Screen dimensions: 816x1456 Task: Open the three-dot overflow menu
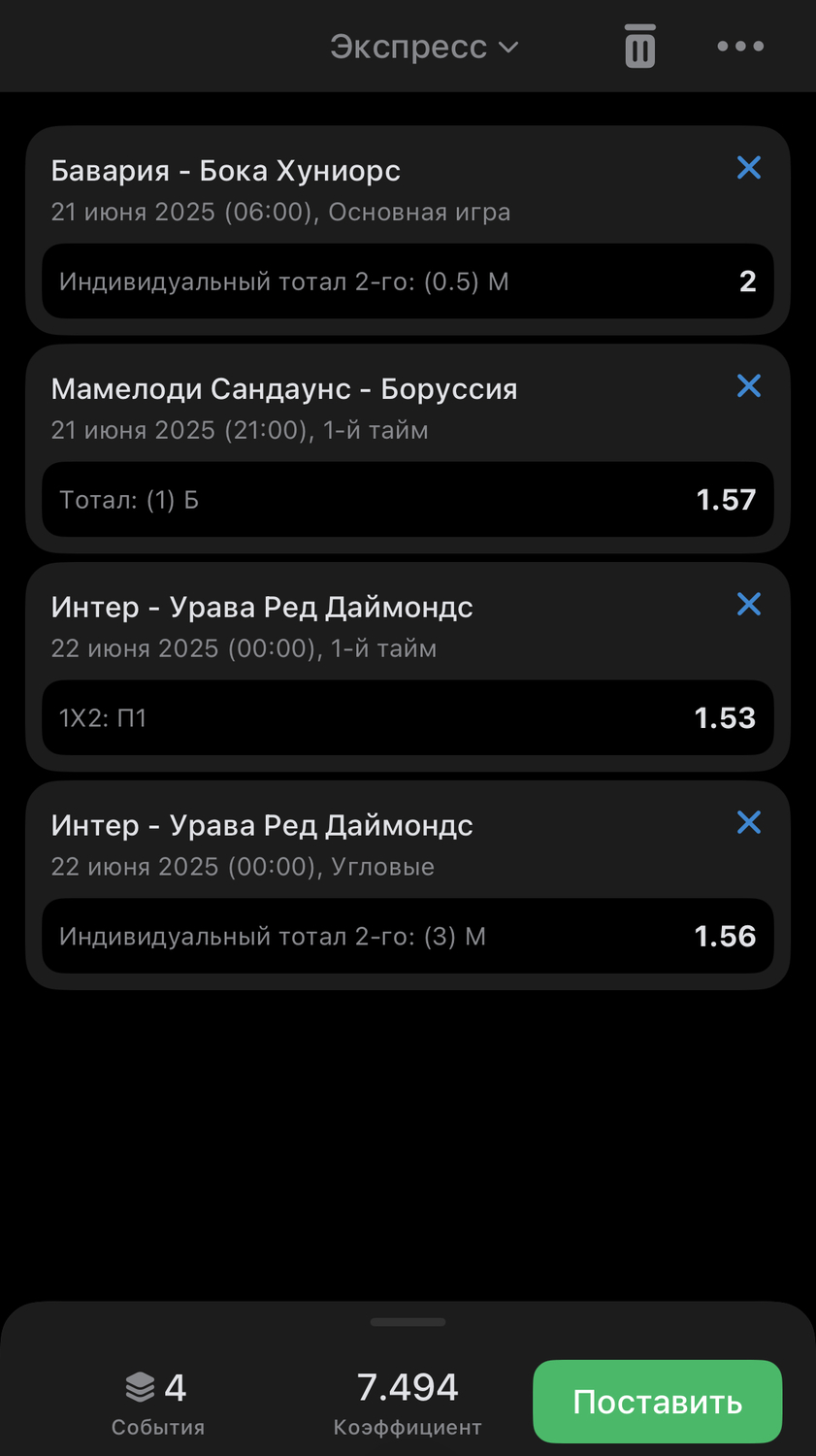point(740,46)
